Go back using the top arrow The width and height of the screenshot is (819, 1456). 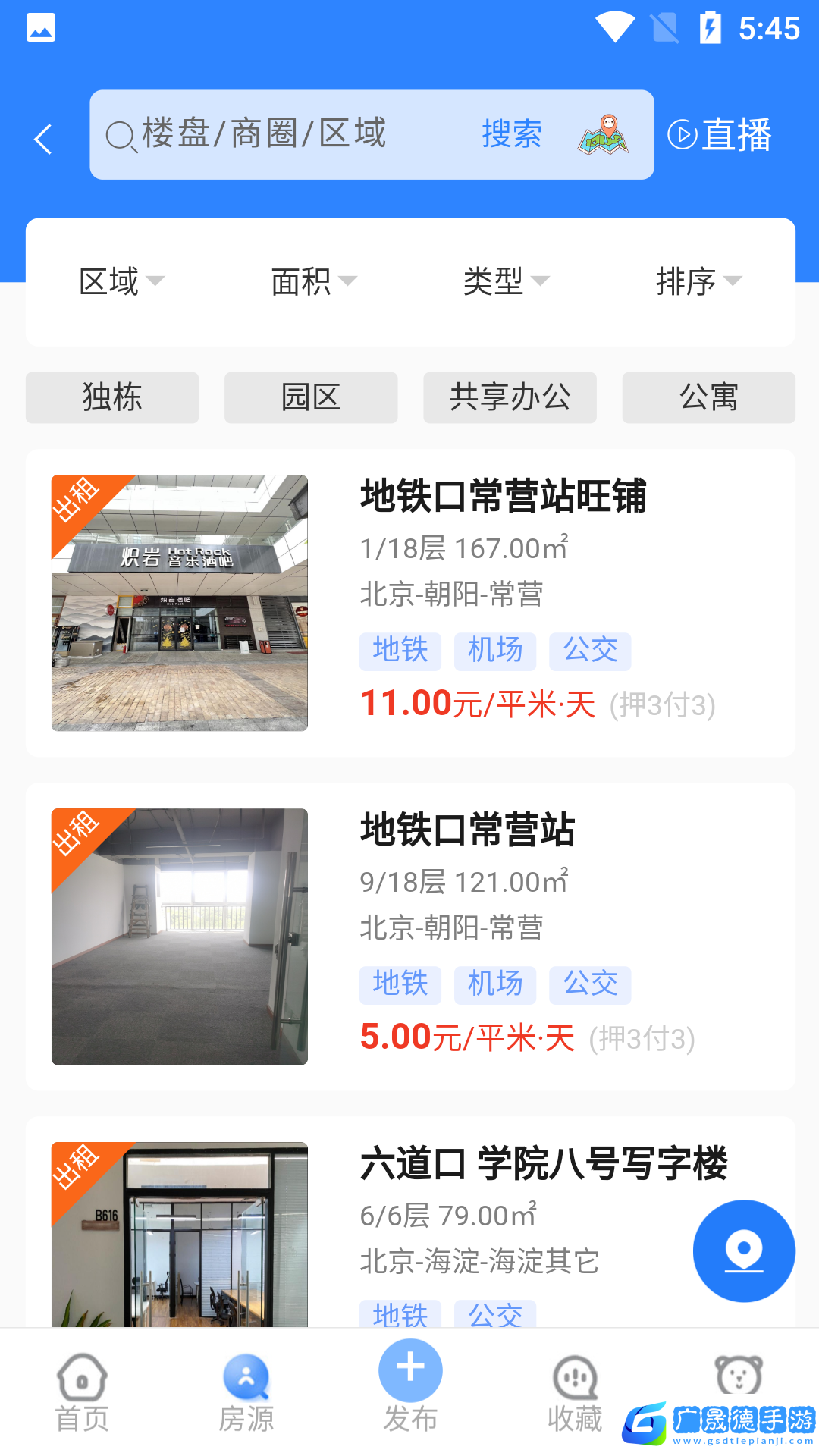pyautogui.click(x=43, y=140)
